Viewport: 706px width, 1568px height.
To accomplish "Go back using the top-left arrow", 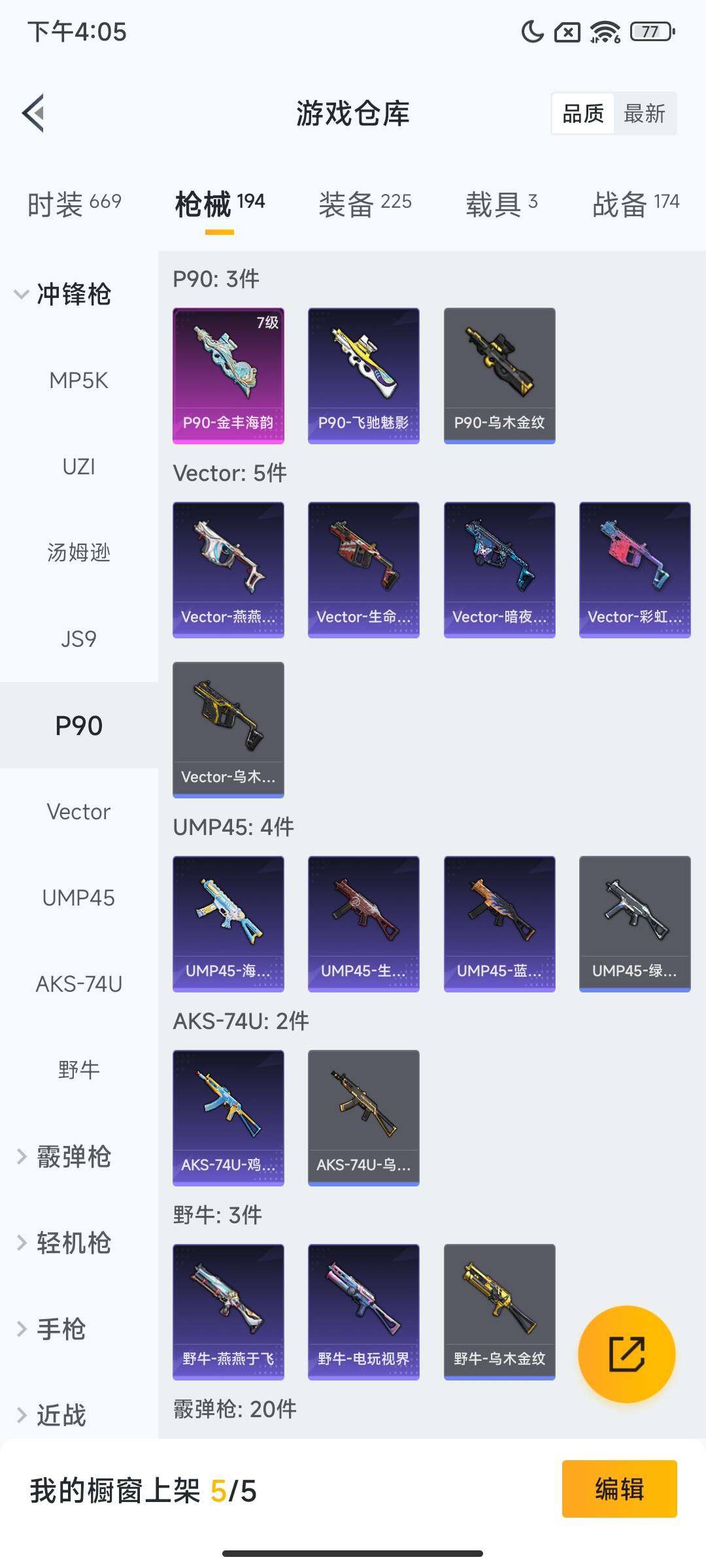I will pos(34,113).
